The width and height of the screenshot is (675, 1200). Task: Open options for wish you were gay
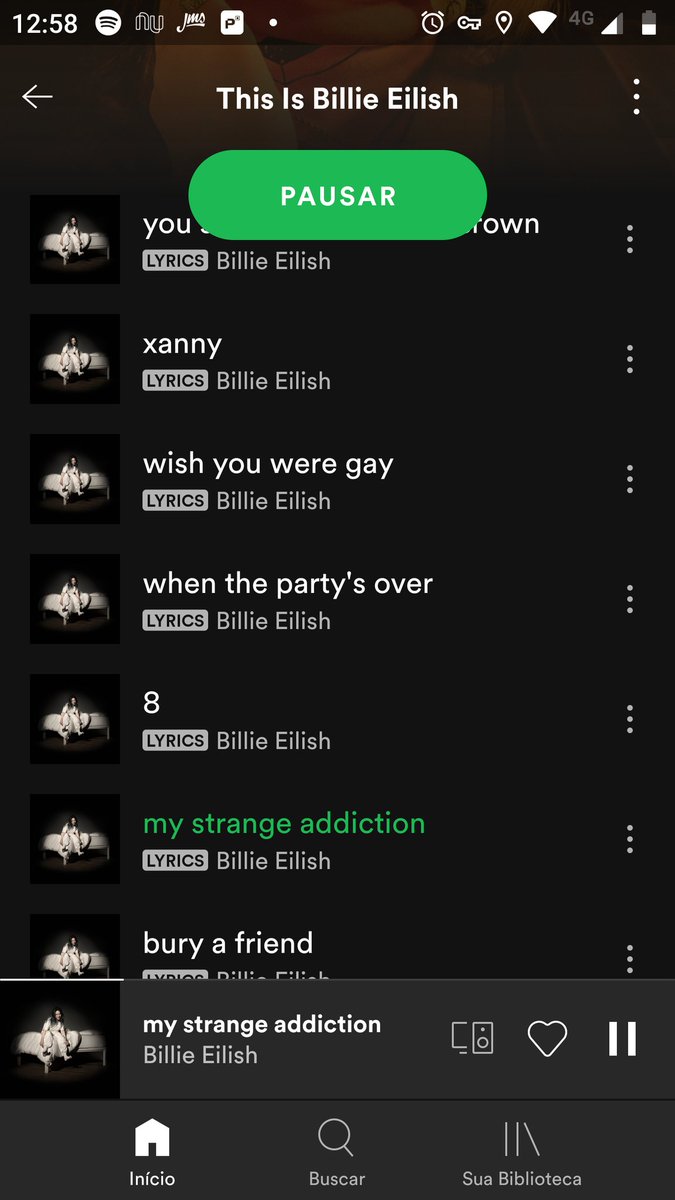point(629,479)
